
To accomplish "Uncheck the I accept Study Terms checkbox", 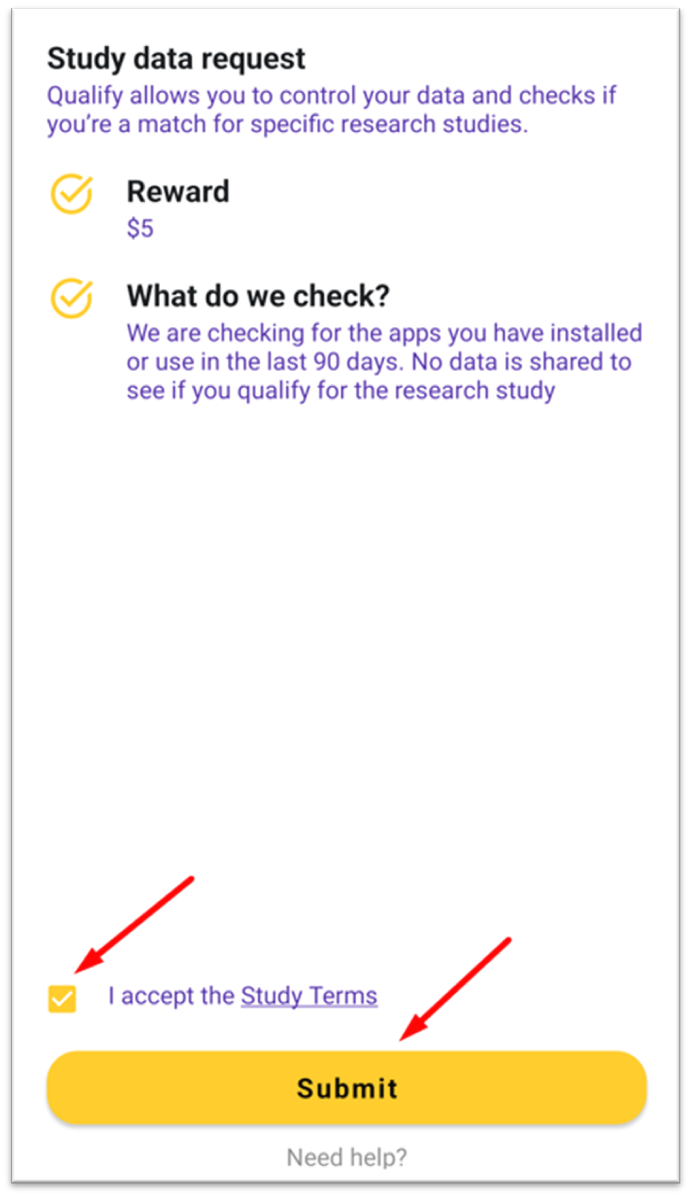I will (62, 999).
